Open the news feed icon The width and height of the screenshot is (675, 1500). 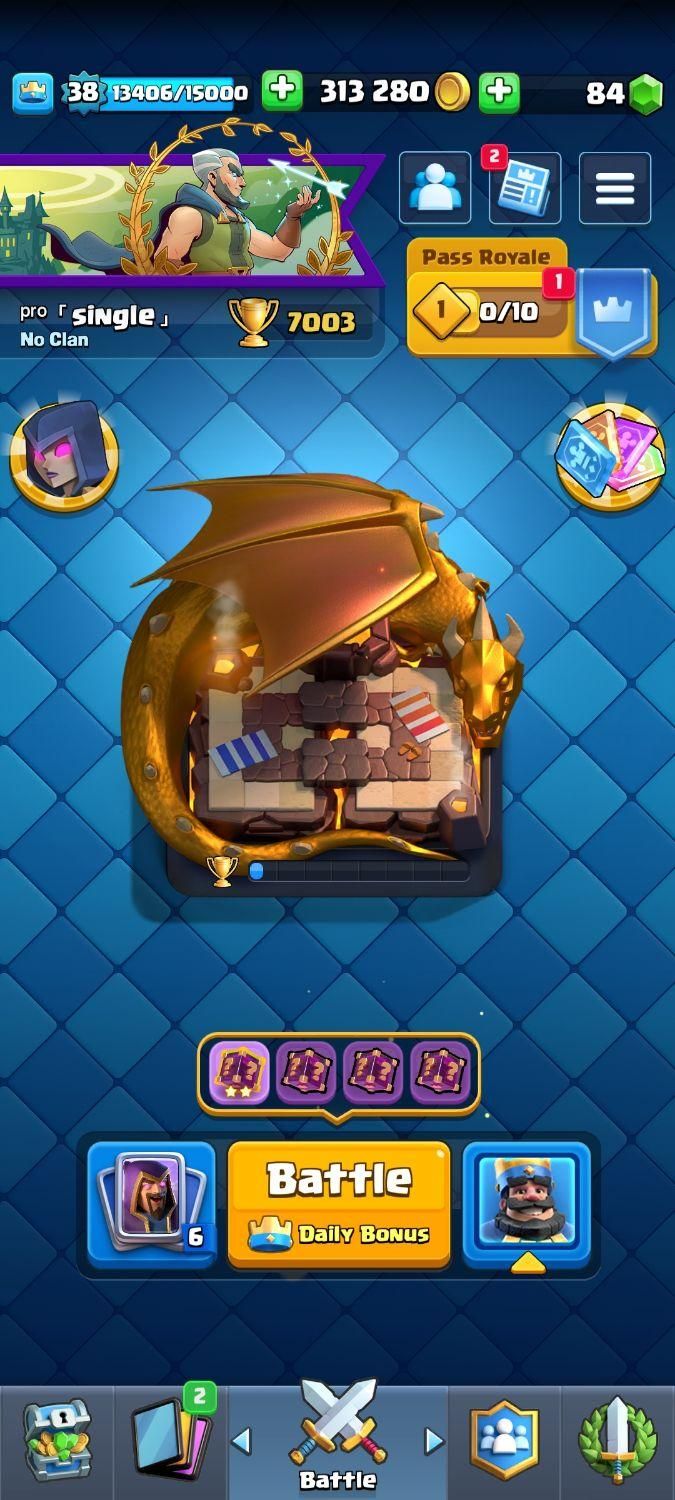coord(525,188)
